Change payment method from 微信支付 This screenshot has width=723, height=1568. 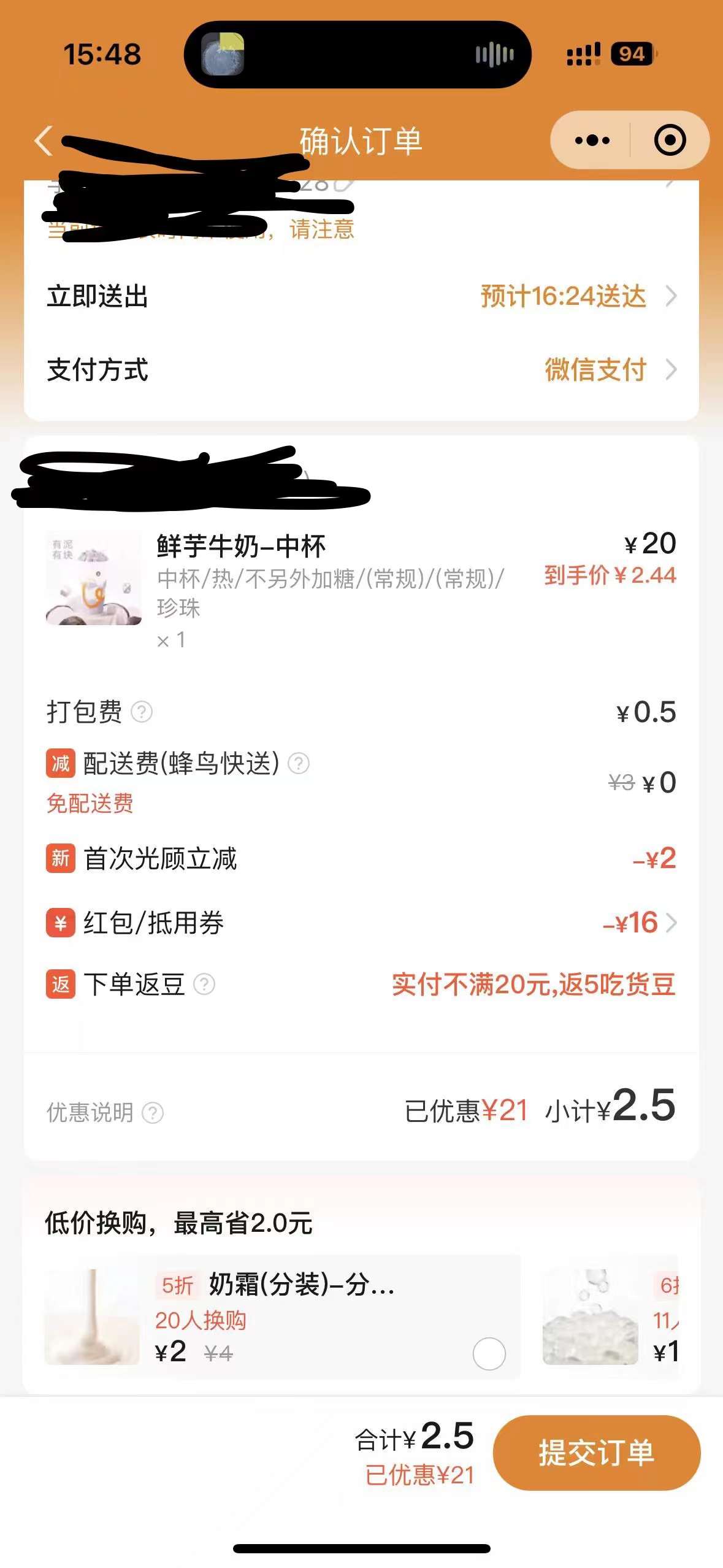607,370
